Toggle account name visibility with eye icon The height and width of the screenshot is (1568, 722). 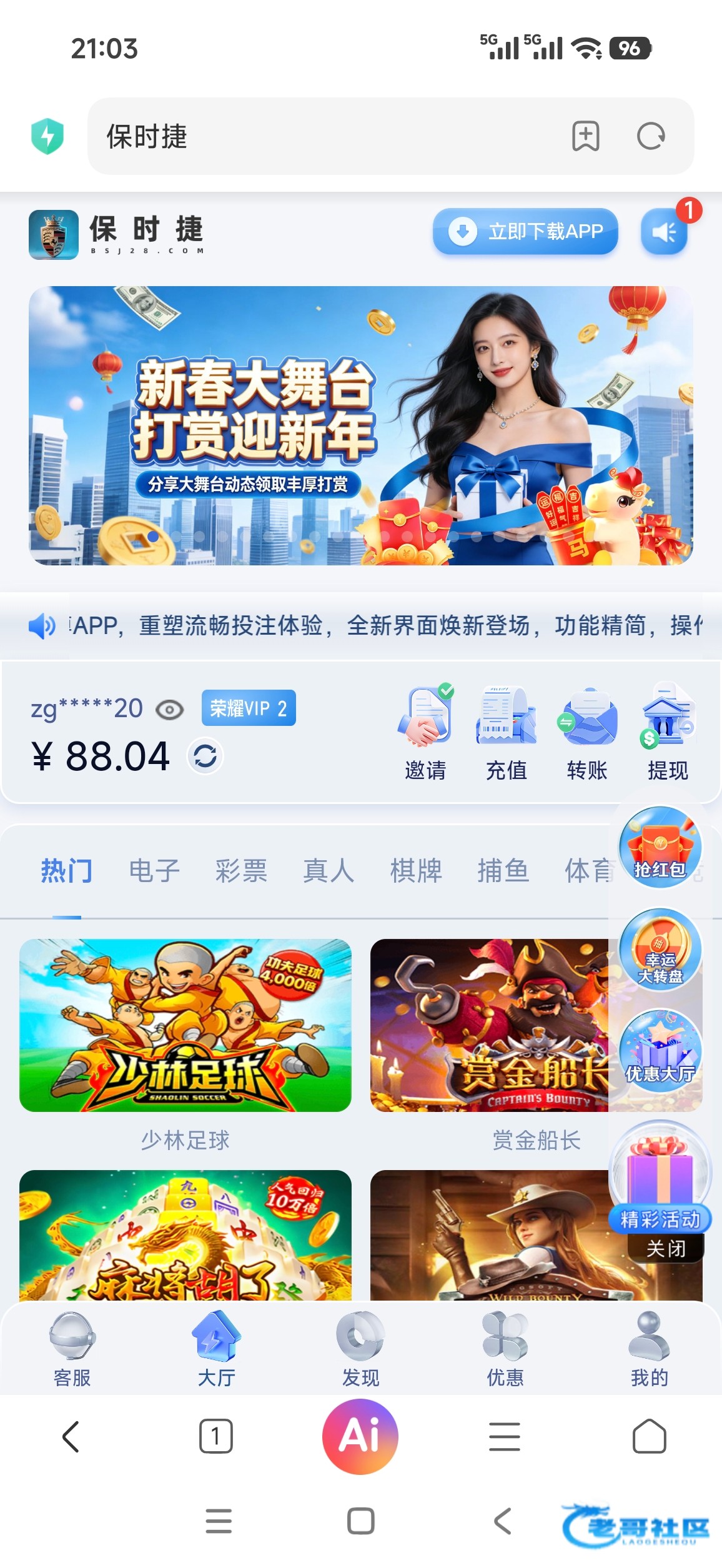pos(169,710)
